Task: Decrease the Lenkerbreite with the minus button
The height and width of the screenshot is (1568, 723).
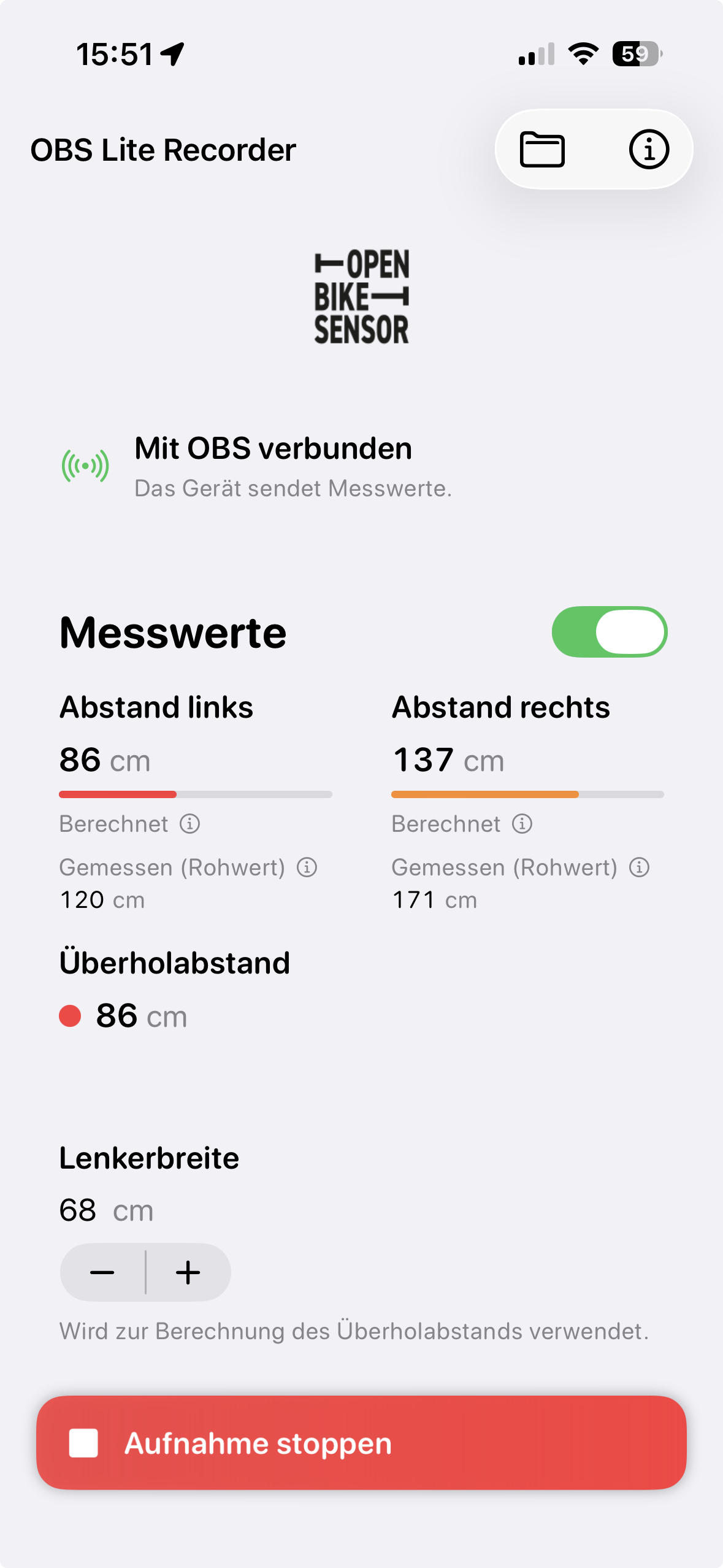Action: (x=102, y=1273)
